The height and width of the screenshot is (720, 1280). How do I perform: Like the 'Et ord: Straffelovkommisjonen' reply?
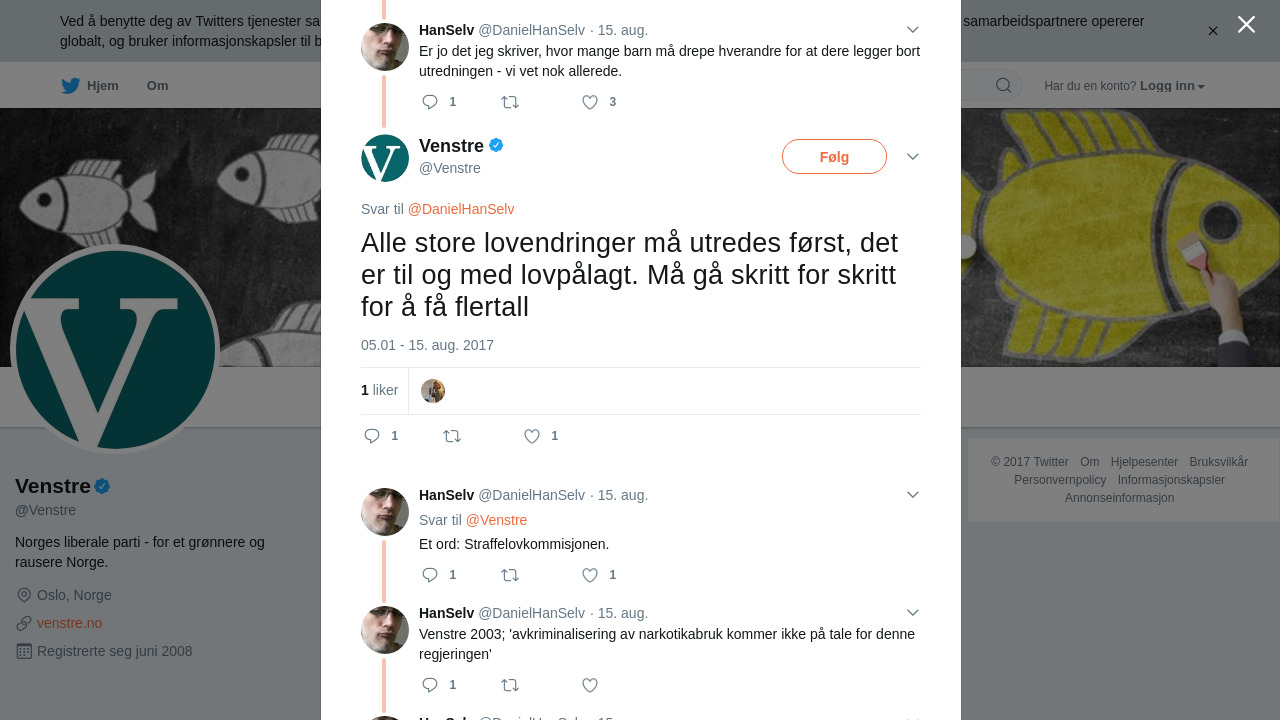[590, 575]
